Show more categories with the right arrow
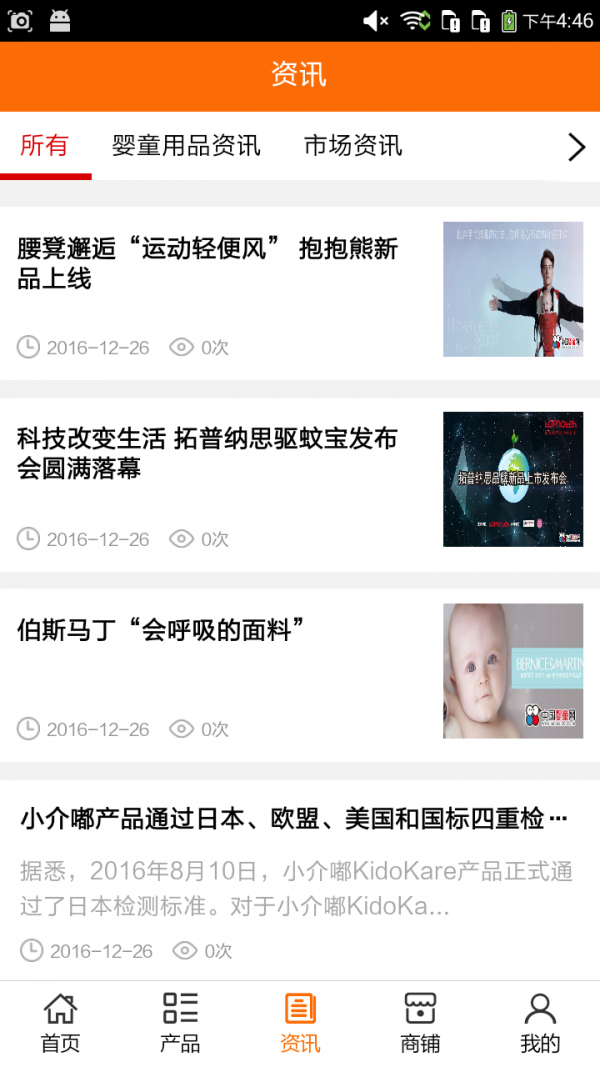Screen dimensions: 600x1067 (576, 148)
